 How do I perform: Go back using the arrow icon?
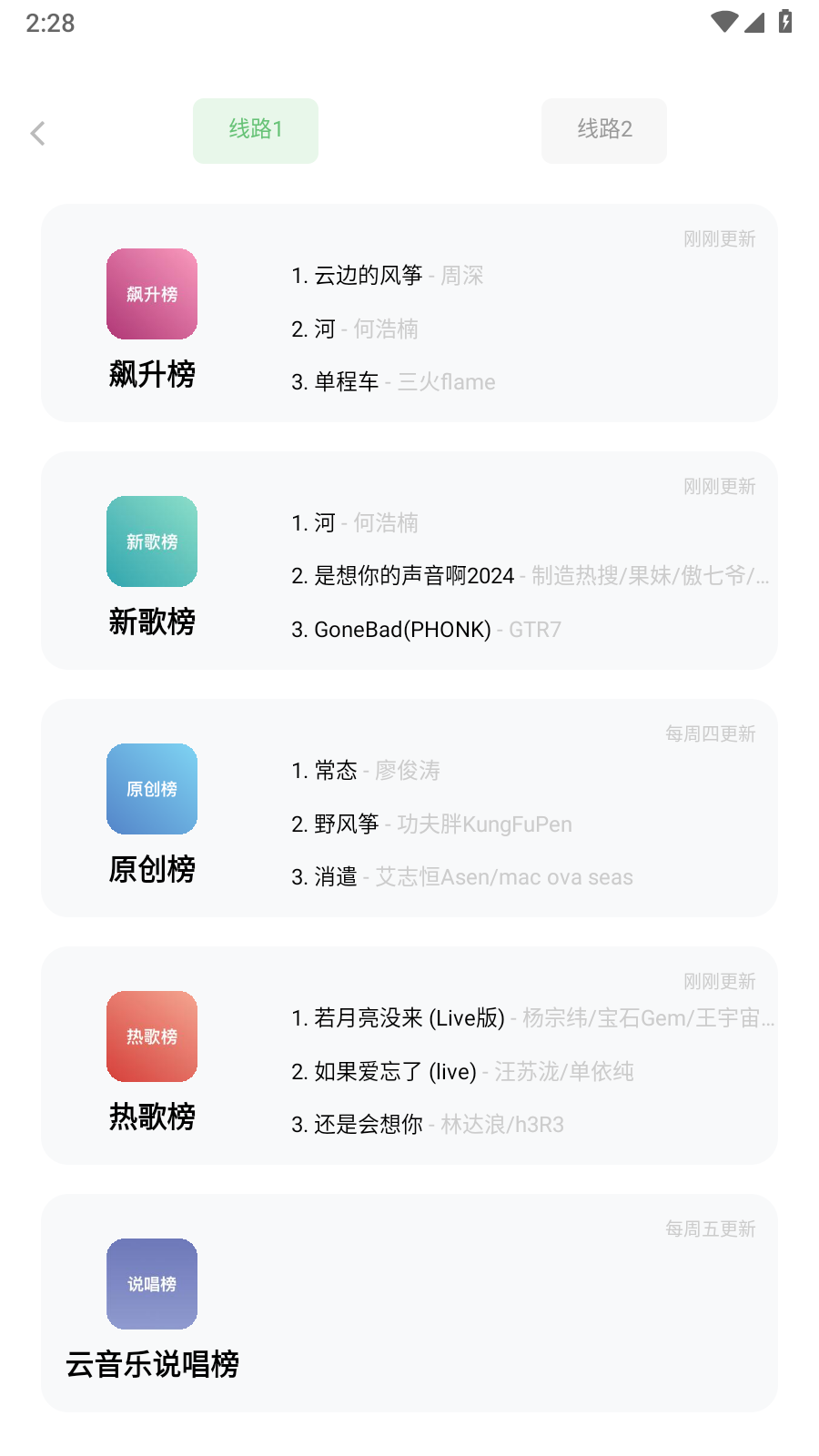tap(37, 133)
